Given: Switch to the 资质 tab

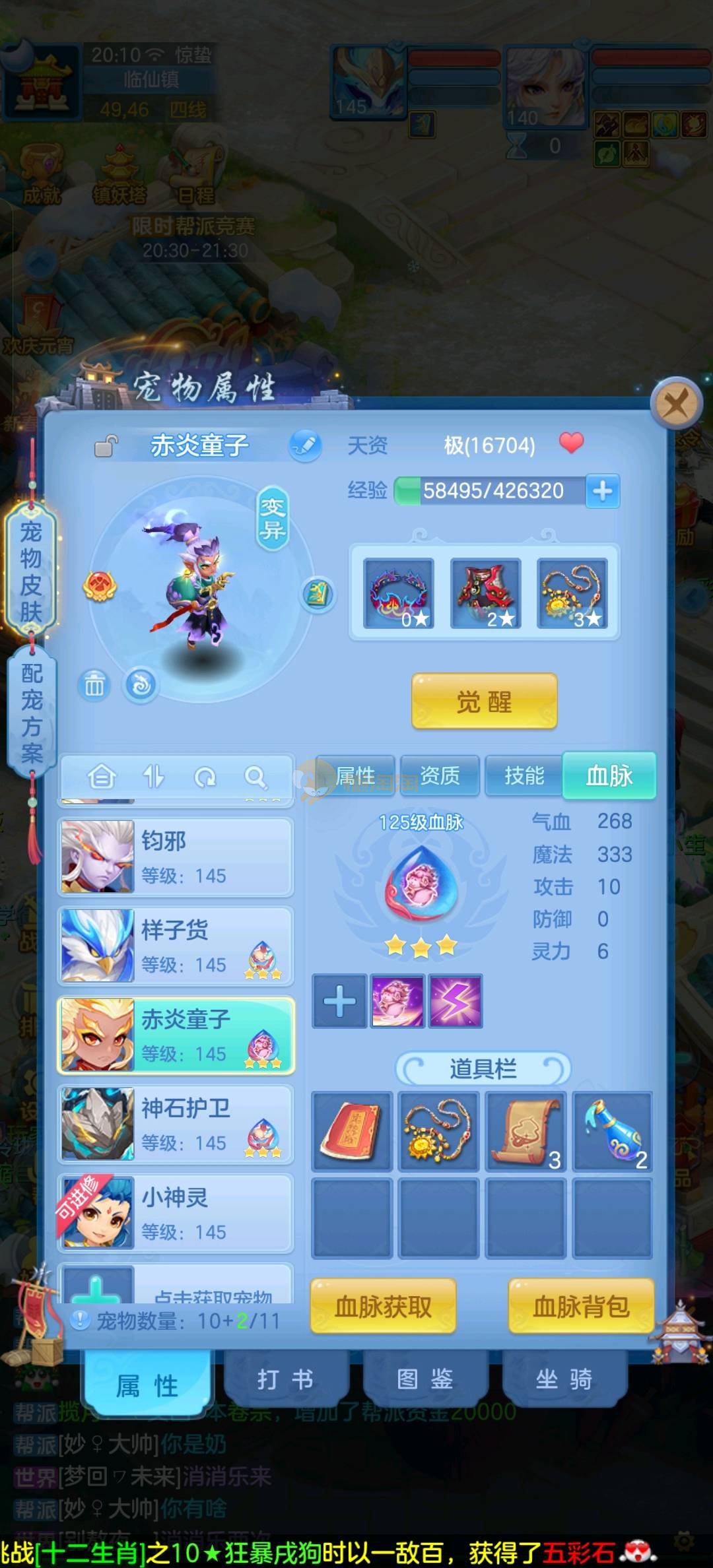Looking at the screenshot, I should [x=440, y=775].
